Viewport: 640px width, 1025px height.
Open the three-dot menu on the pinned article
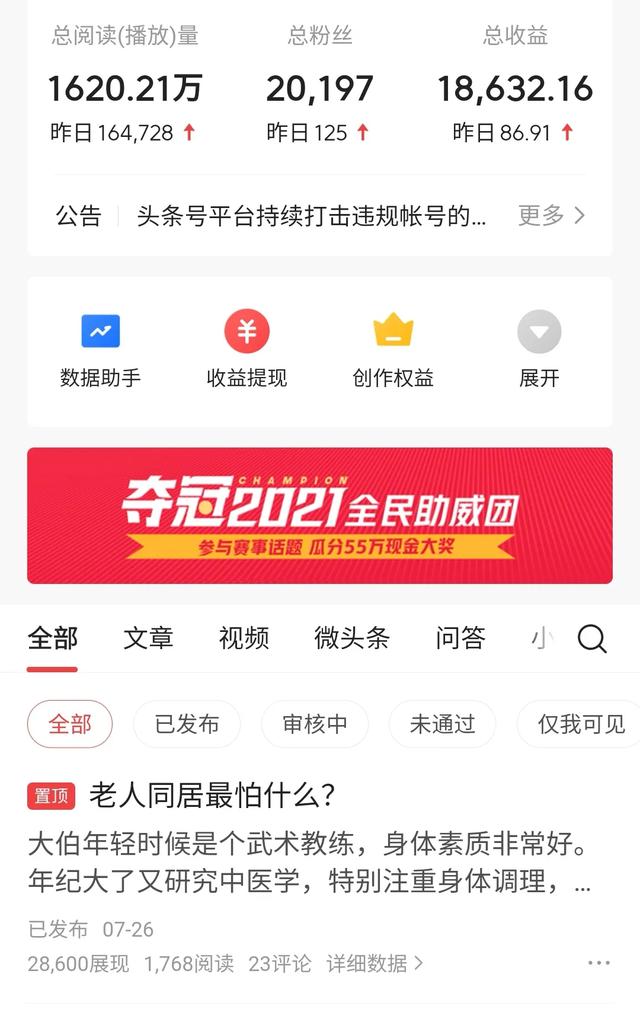coord(599,963)
